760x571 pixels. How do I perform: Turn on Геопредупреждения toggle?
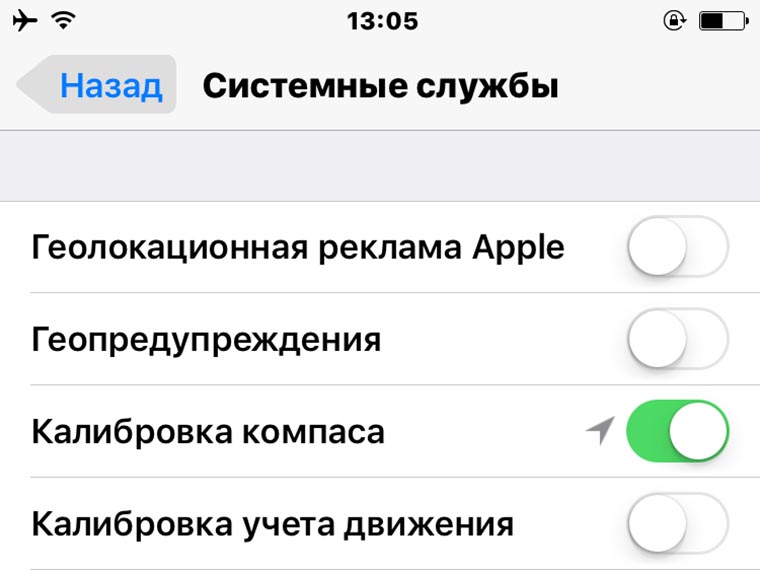point(677,339)
